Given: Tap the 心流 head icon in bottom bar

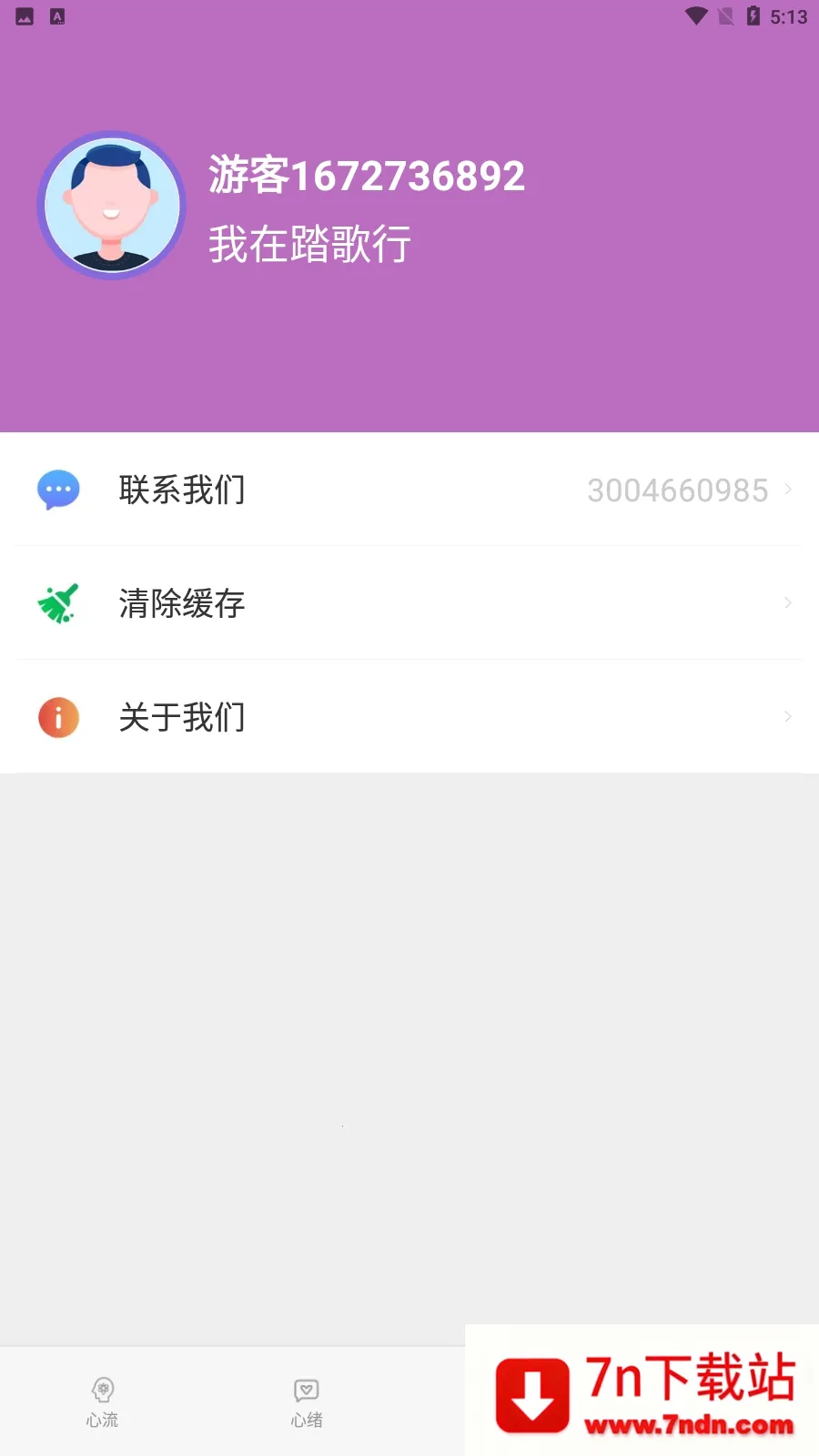Looking at the screenshot, I should click(x=102, y=1390).
